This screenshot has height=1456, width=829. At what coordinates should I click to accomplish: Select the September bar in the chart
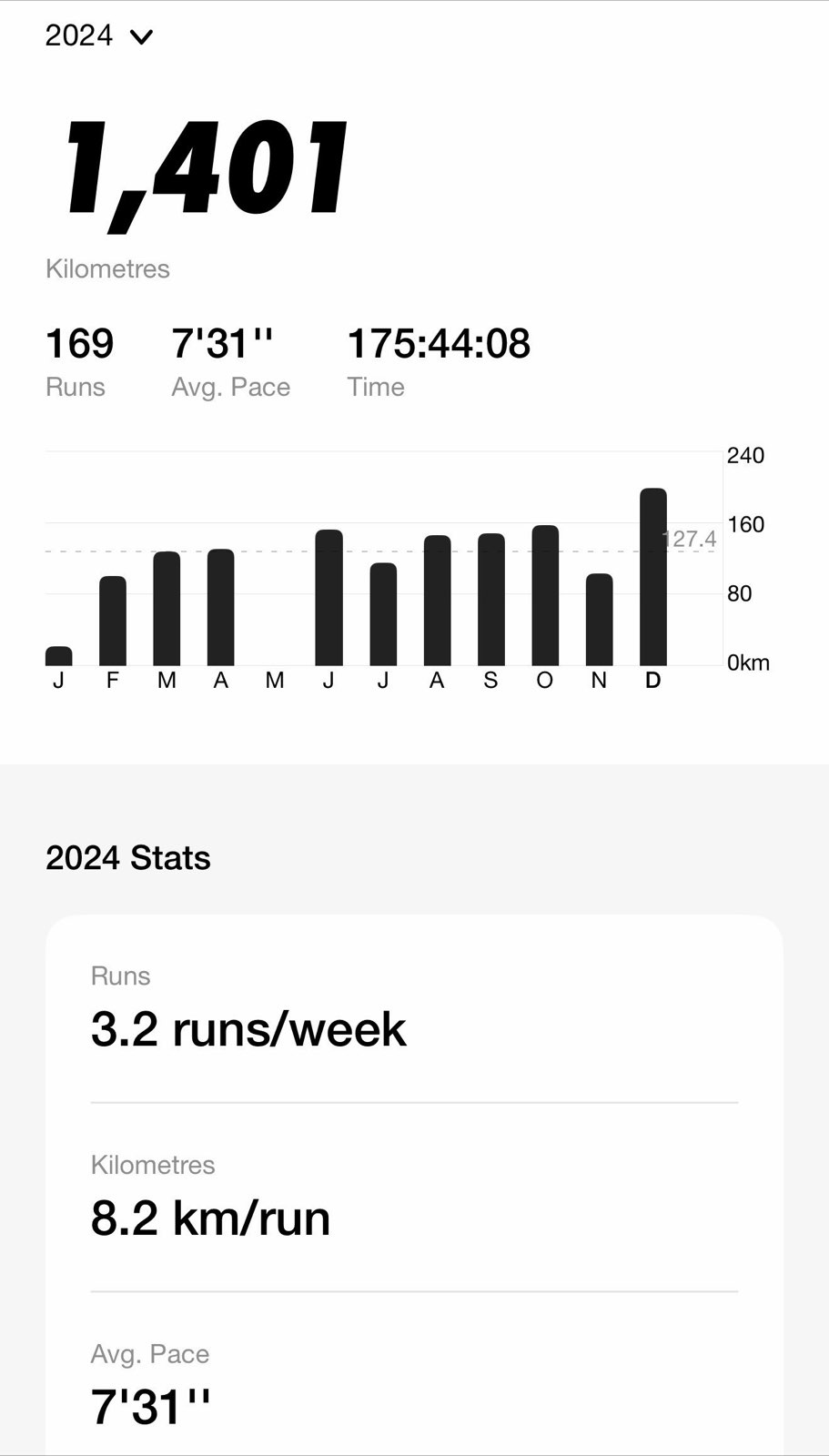(491, 599)
